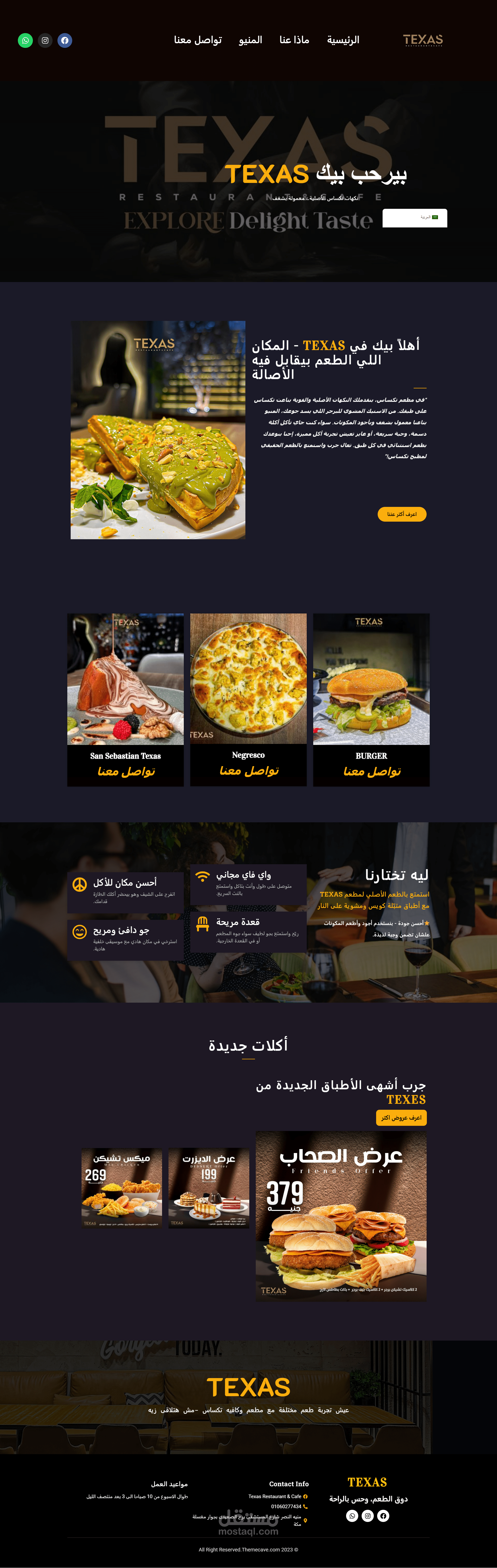Open the المنيو nav link

coord(250,40)
